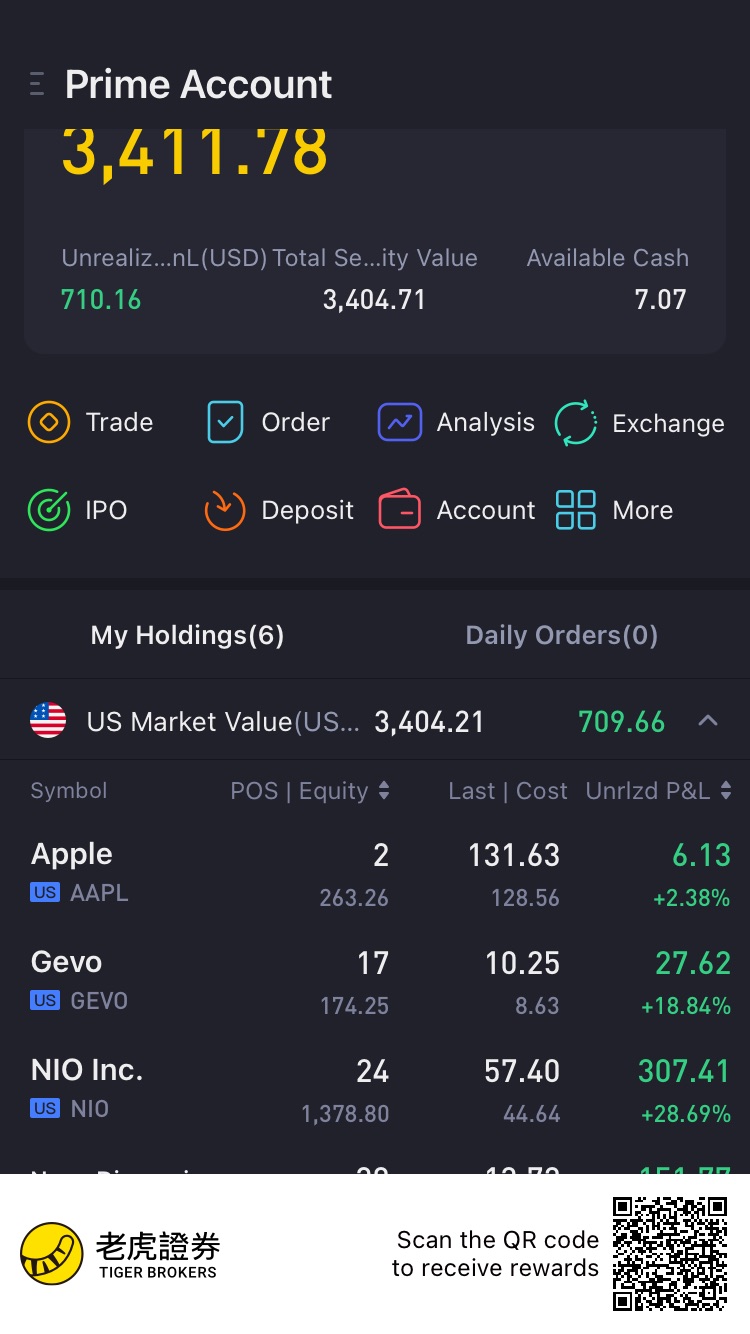Viewport: 750px width, 1334px height.
Task: Show More shortcuts
Action: click(x=615, y=510)
